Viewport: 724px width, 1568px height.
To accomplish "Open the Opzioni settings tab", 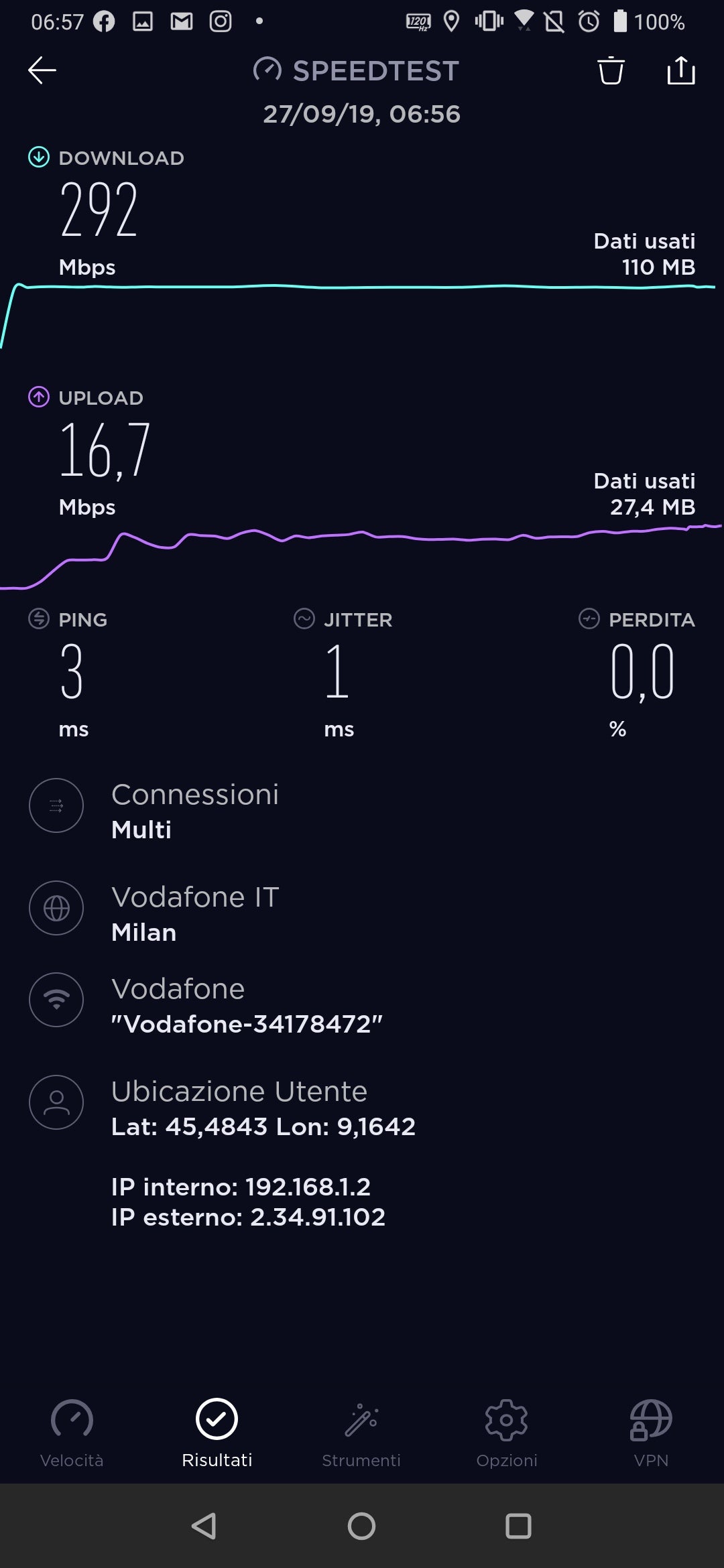I will coord(507,1433).
